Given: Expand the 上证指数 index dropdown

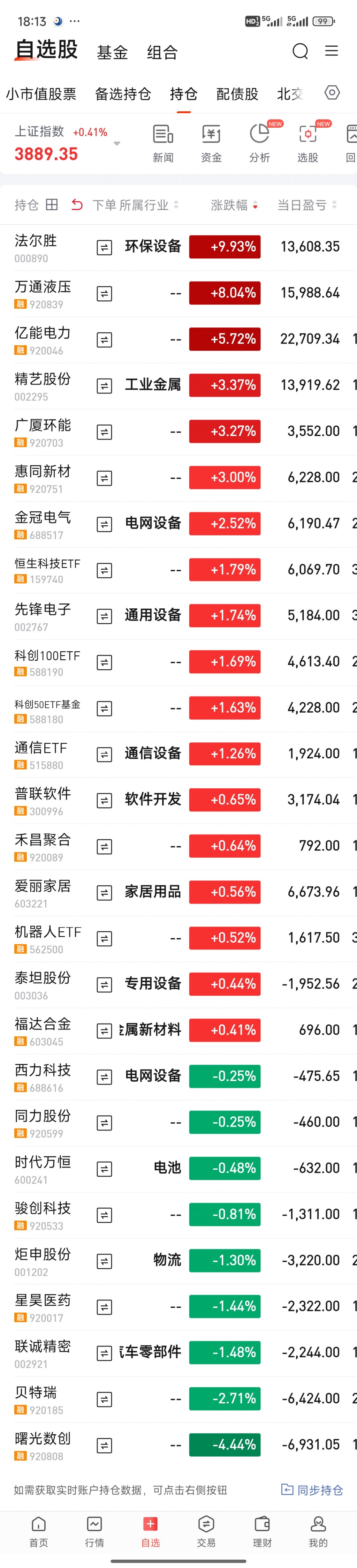Looking at the screenshot, I should [117, 144].
